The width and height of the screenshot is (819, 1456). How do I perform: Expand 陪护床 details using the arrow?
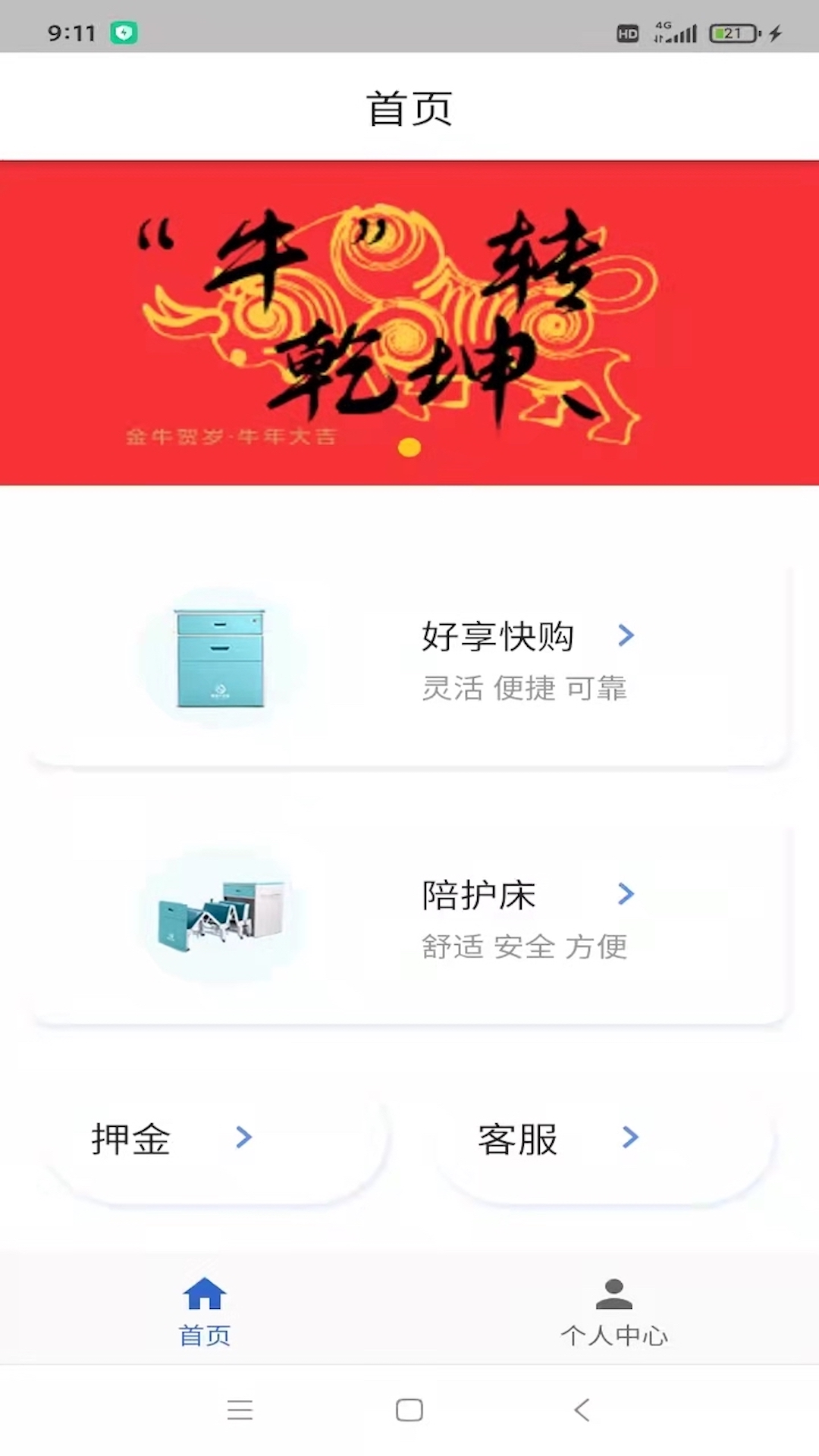[x=626, y=894]
